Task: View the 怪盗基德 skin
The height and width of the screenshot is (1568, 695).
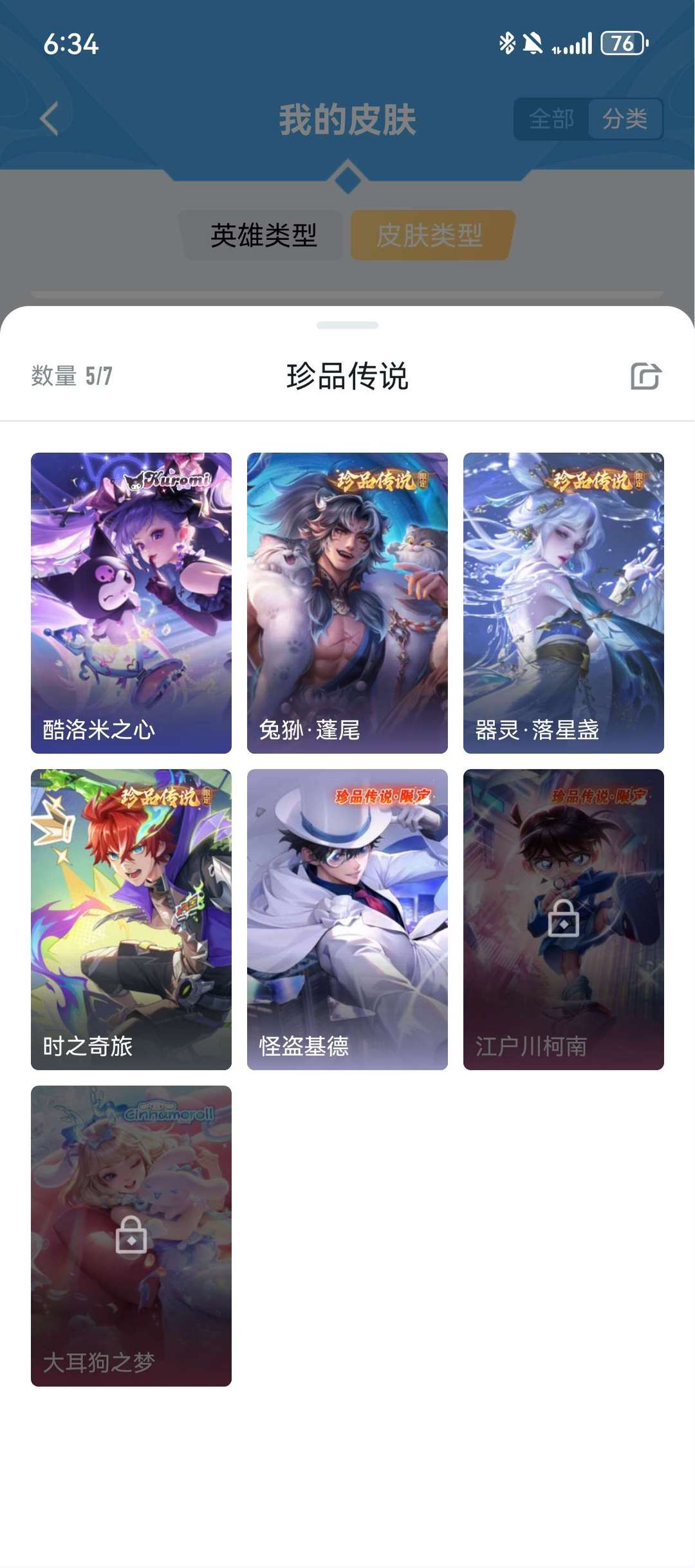Action: (347, 919)
